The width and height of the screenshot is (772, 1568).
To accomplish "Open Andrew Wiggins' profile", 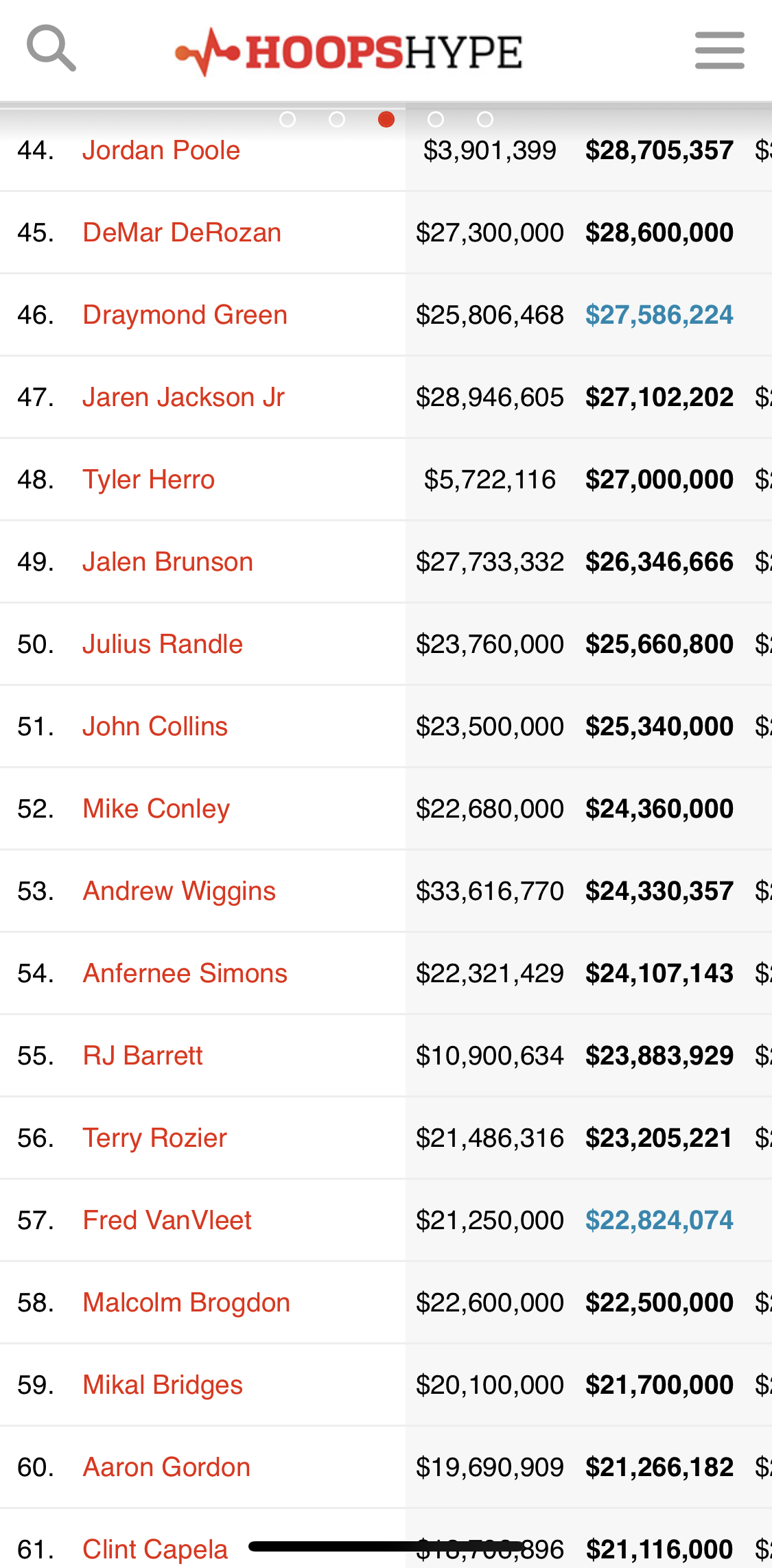I will point(179,891).
